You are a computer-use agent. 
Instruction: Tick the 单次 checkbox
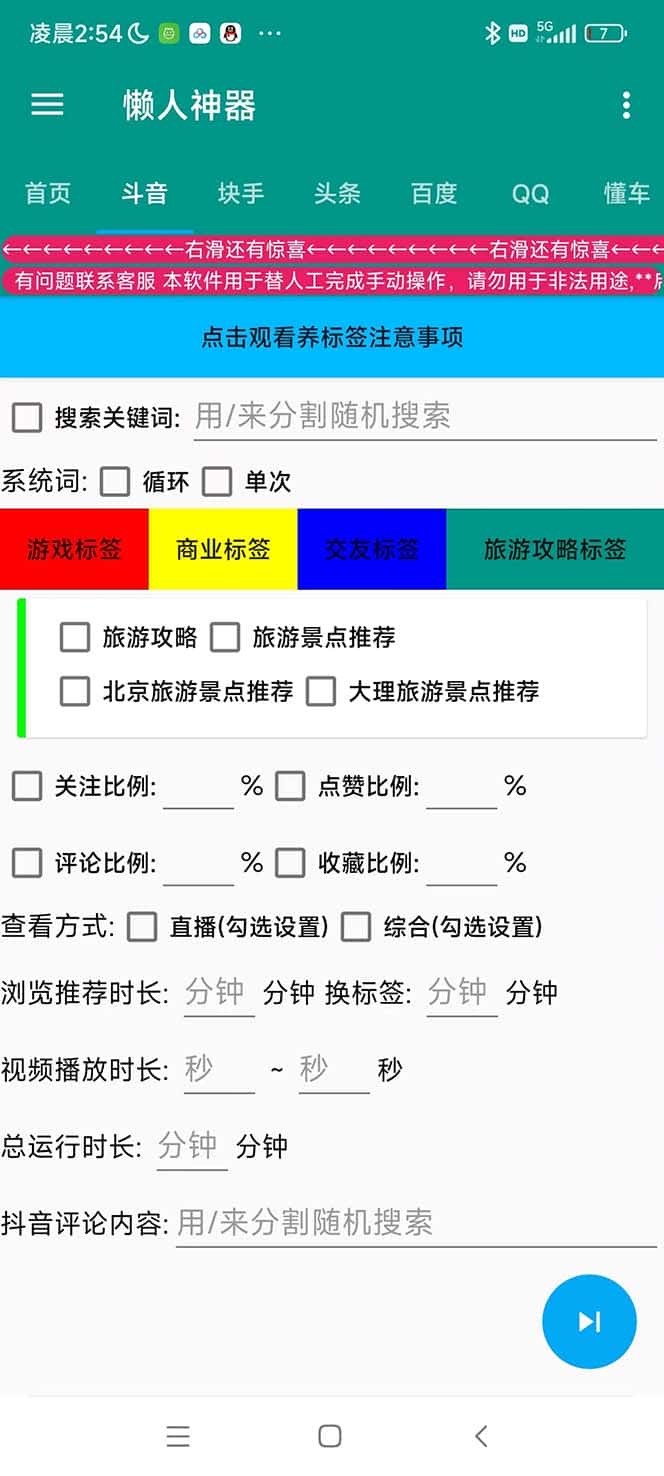(x=217, y=482)
